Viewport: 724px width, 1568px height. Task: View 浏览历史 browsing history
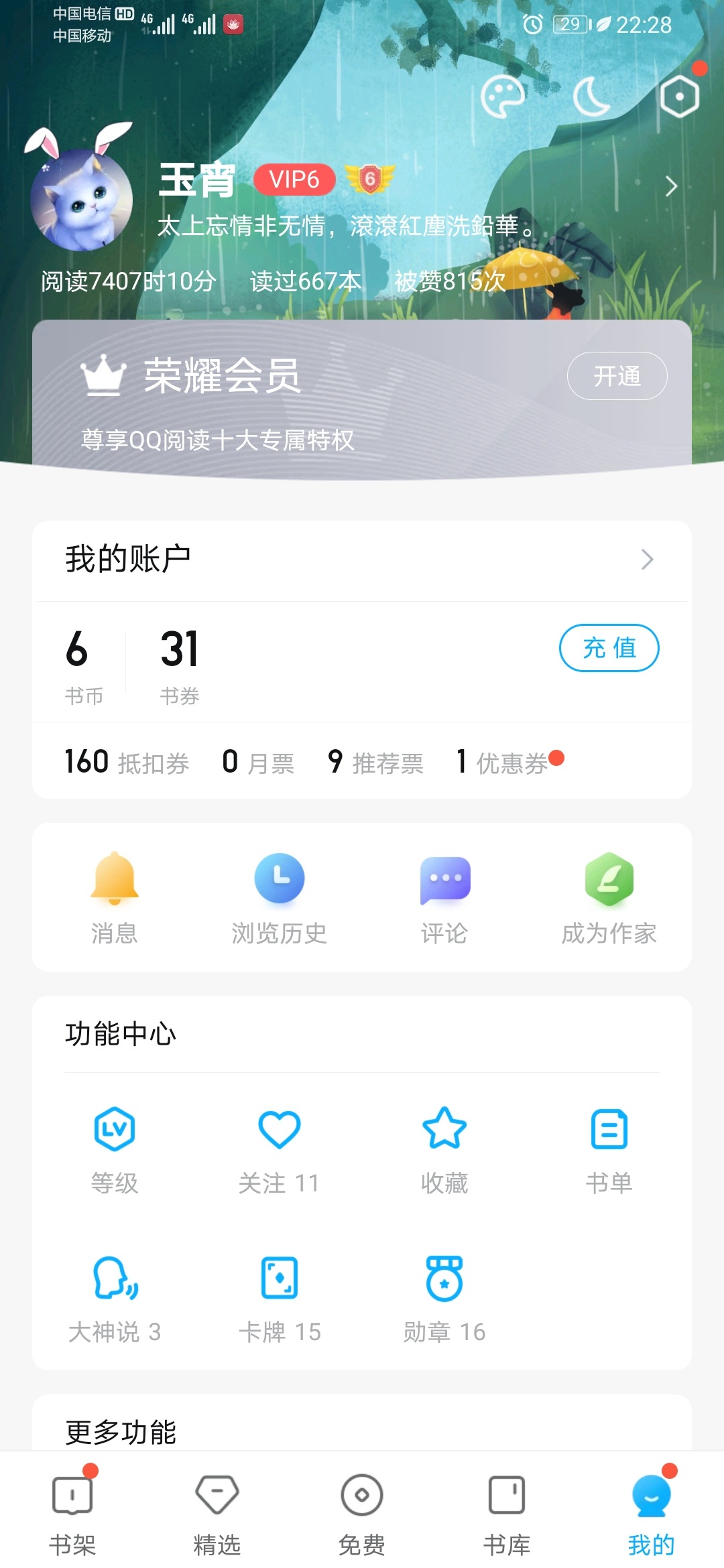pos(280,898)
